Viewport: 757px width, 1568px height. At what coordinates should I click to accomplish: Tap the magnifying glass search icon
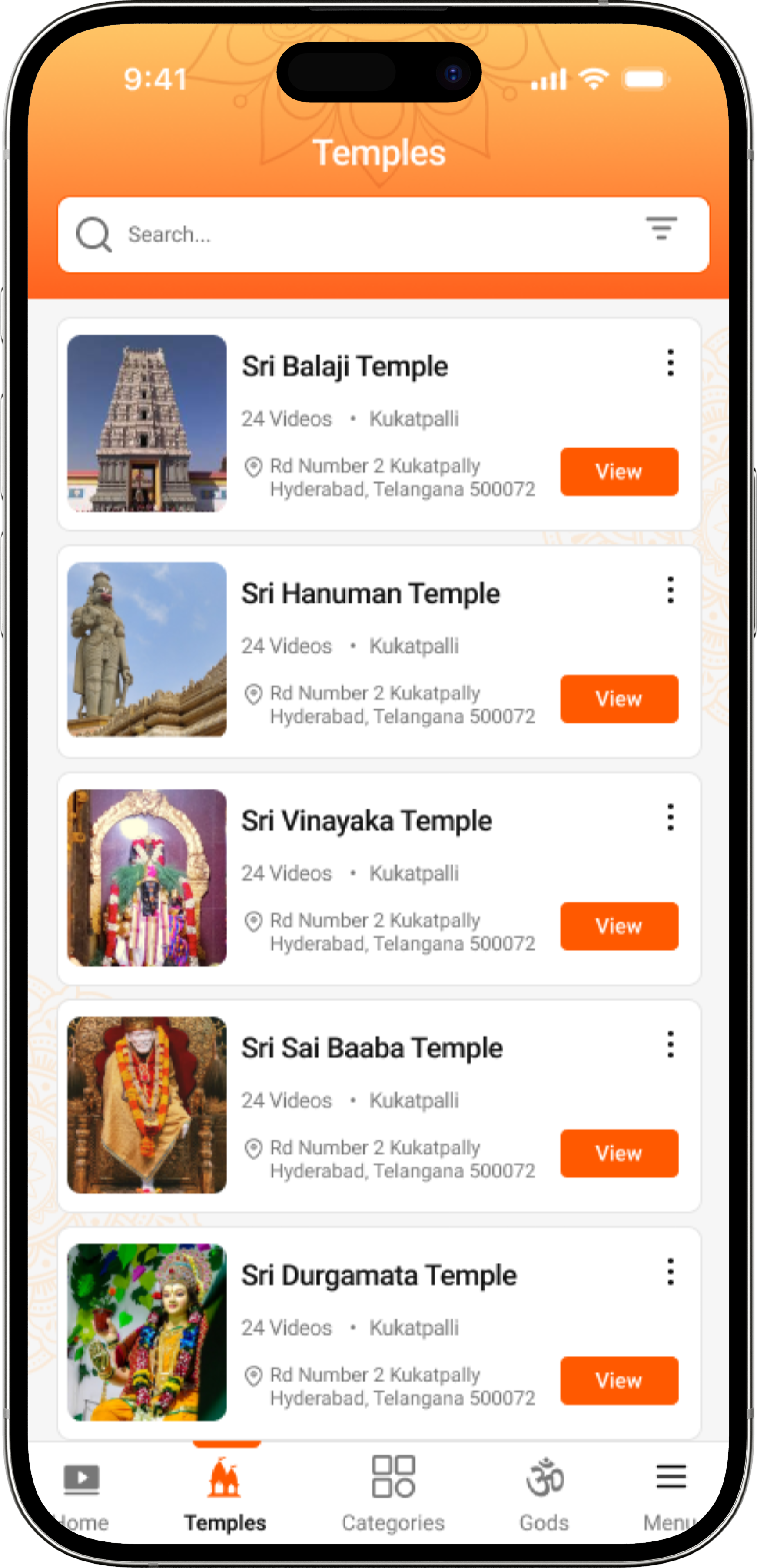[x=93, y=234]
